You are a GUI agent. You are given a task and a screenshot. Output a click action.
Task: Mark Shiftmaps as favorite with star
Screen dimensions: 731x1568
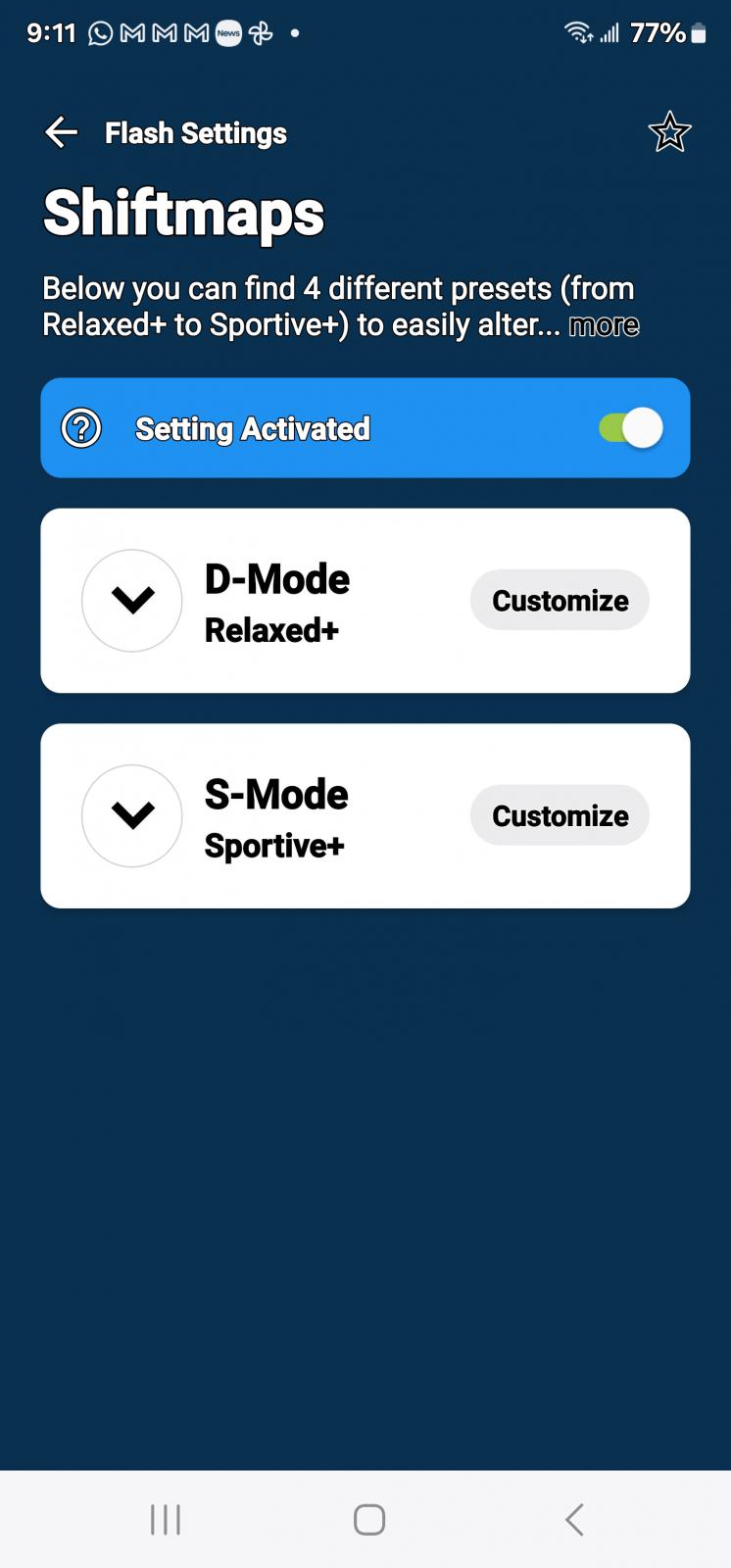(x=669, y=132)
